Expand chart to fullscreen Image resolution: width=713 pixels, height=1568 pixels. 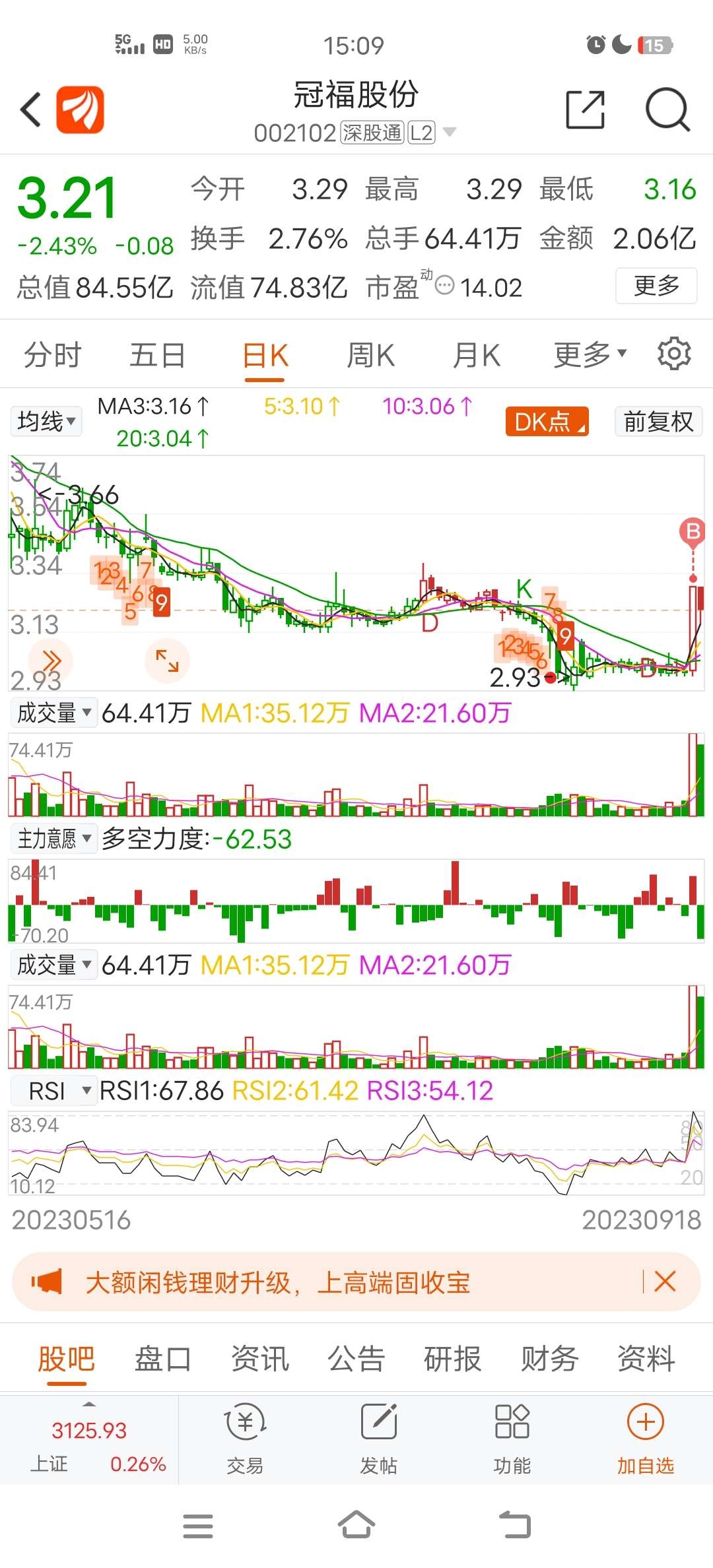[x=167, y=661]
